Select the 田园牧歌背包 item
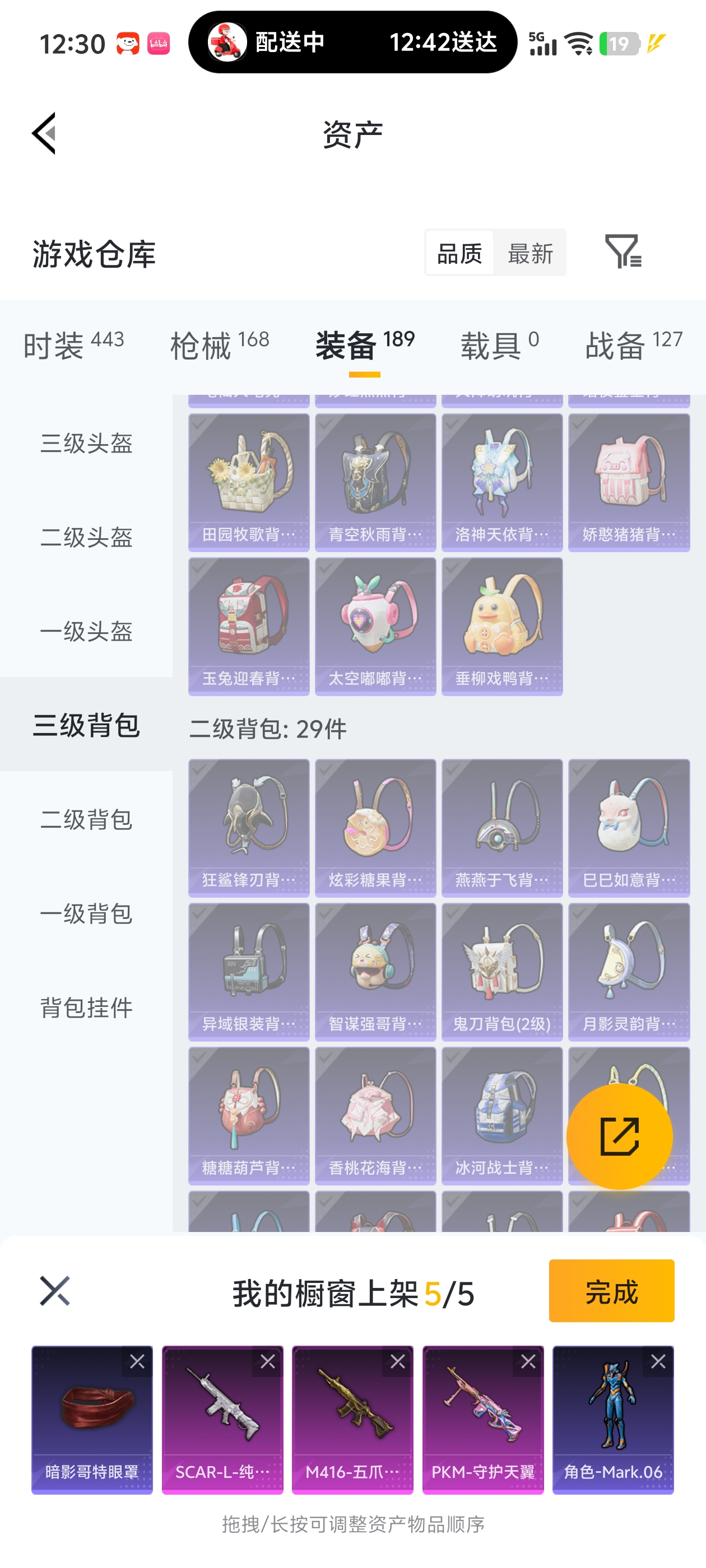The height and width of the screenshot is (1568, 706). 249,482
